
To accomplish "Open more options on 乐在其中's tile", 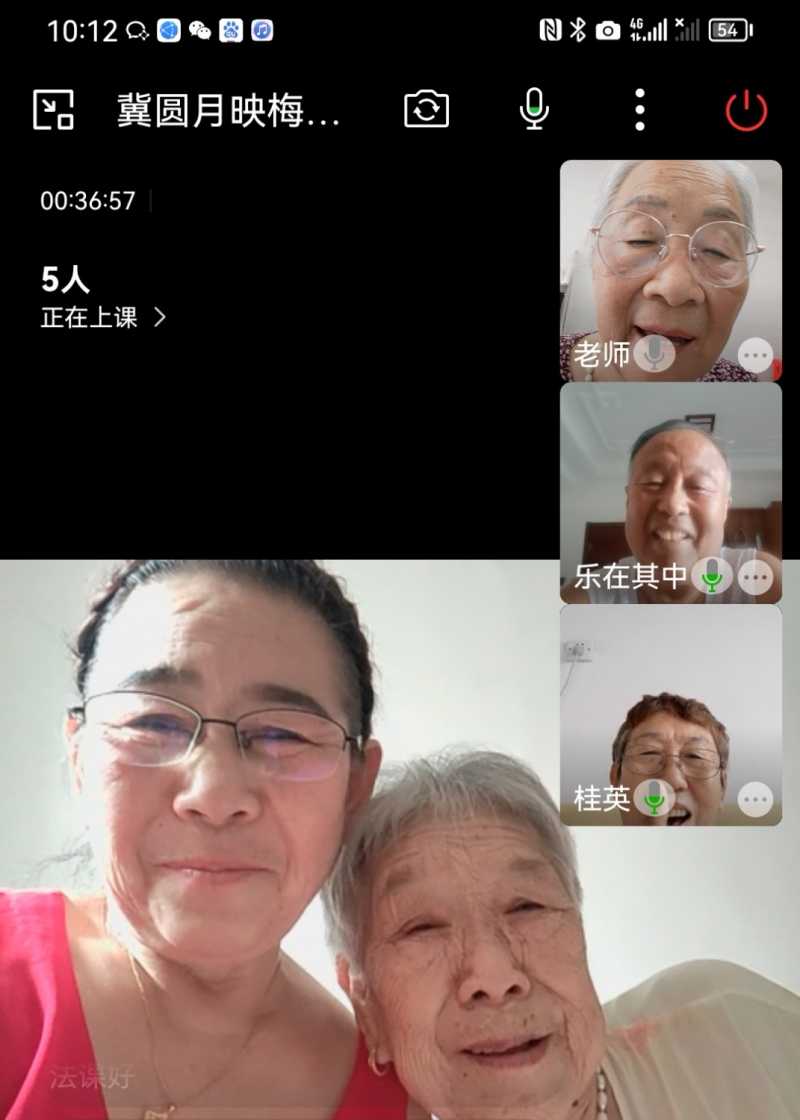I will pos(755,577).
